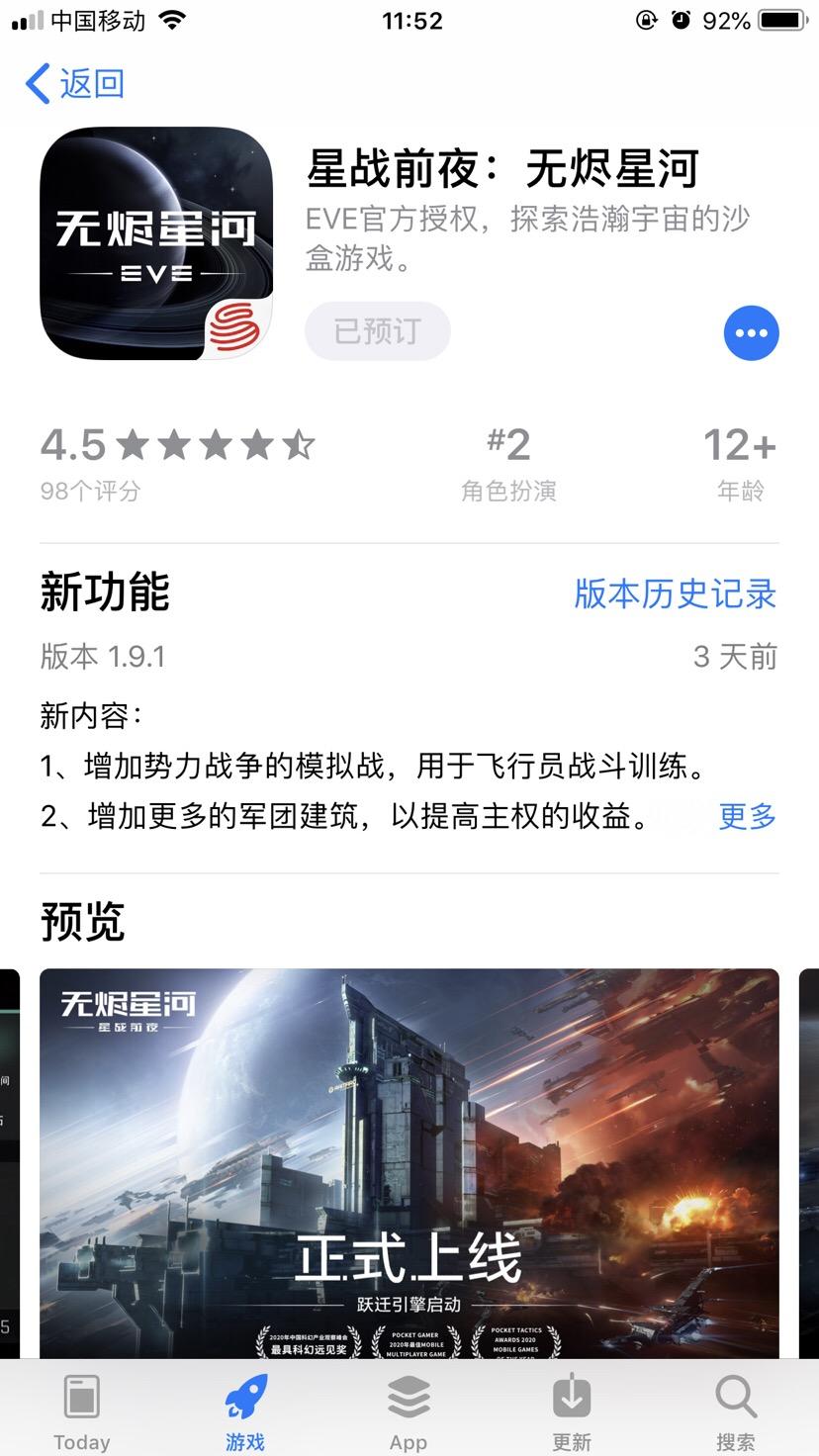
Task: Tap the blue more options (•••) button
Action: click(751, 333)
